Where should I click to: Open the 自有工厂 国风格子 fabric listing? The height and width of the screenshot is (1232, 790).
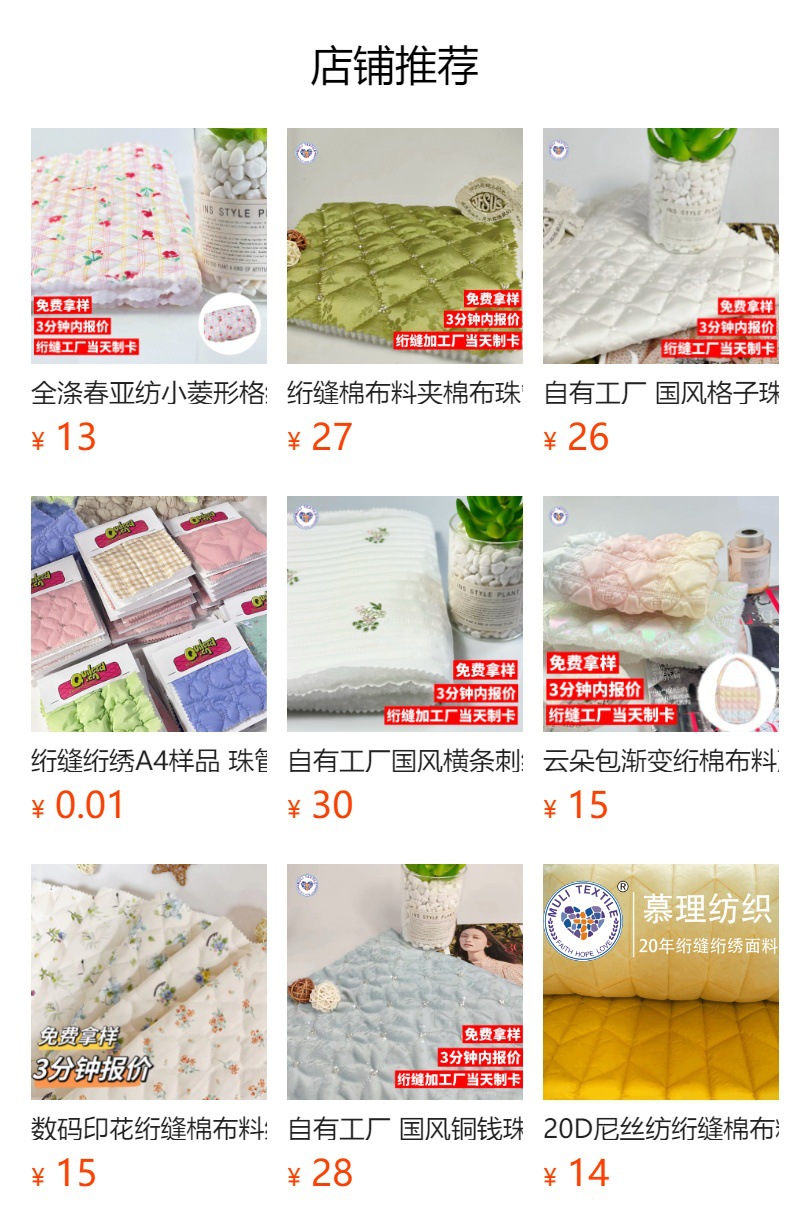661,246
